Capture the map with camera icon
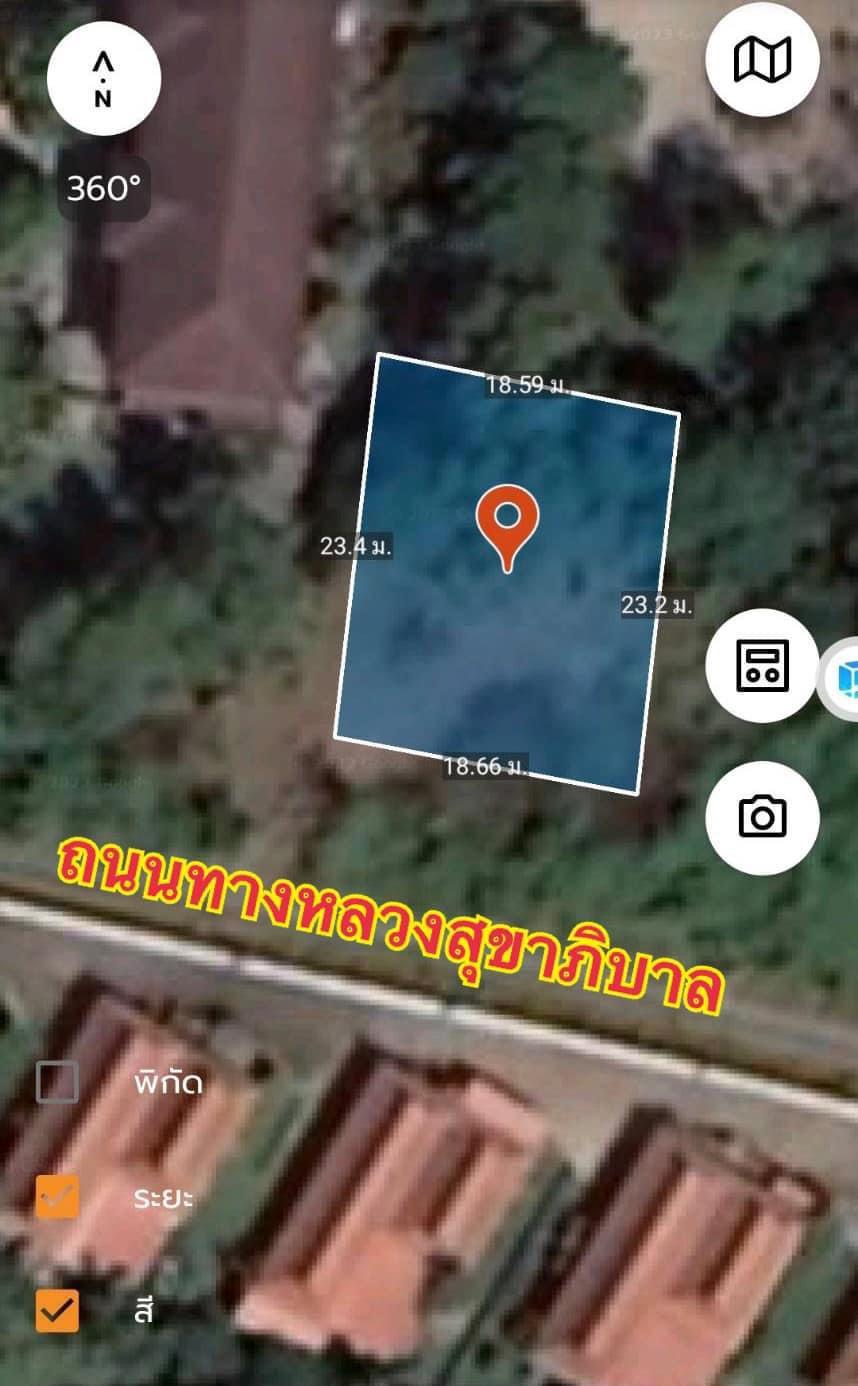858x1386 pixels. click(x=762, y=817)
